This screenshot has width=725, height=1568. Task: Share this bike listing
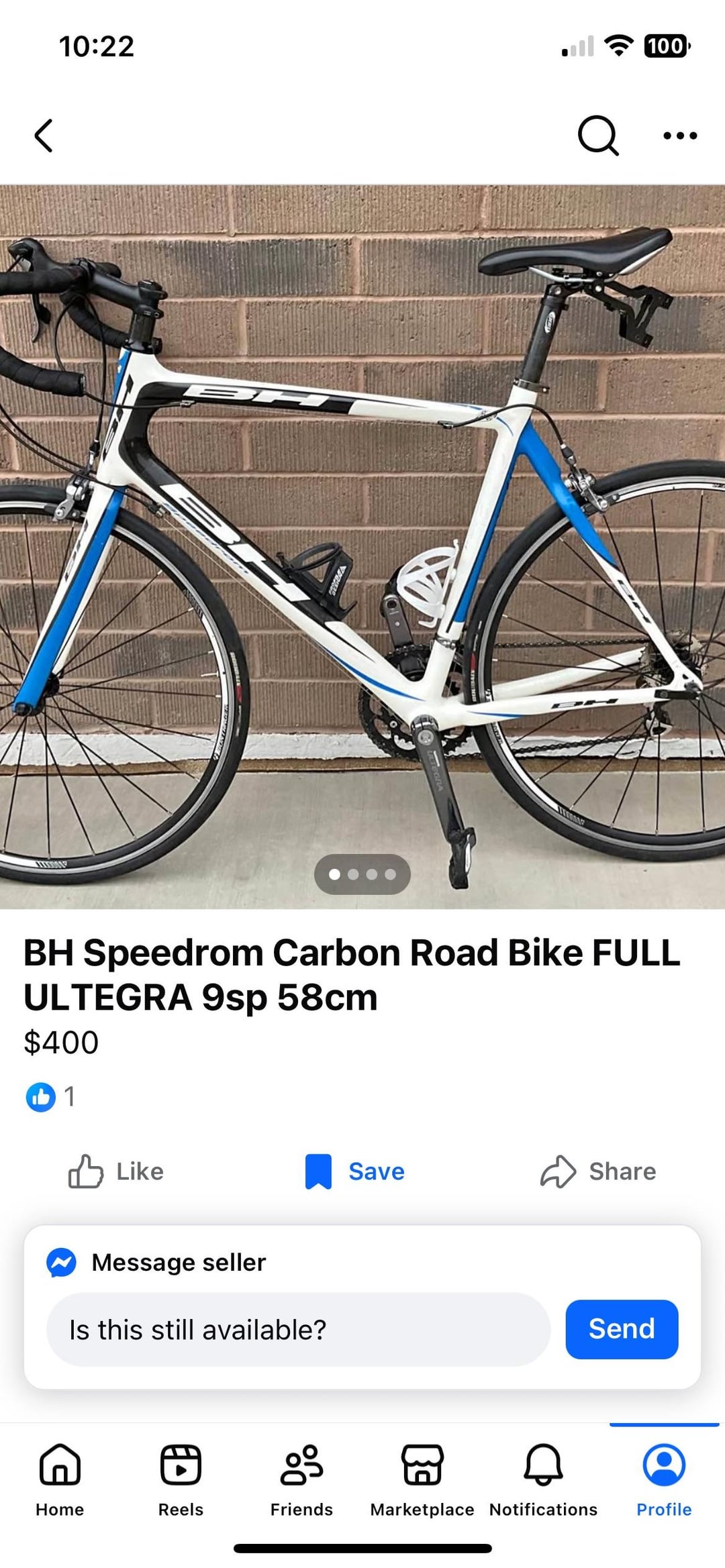coord(598,1171)
